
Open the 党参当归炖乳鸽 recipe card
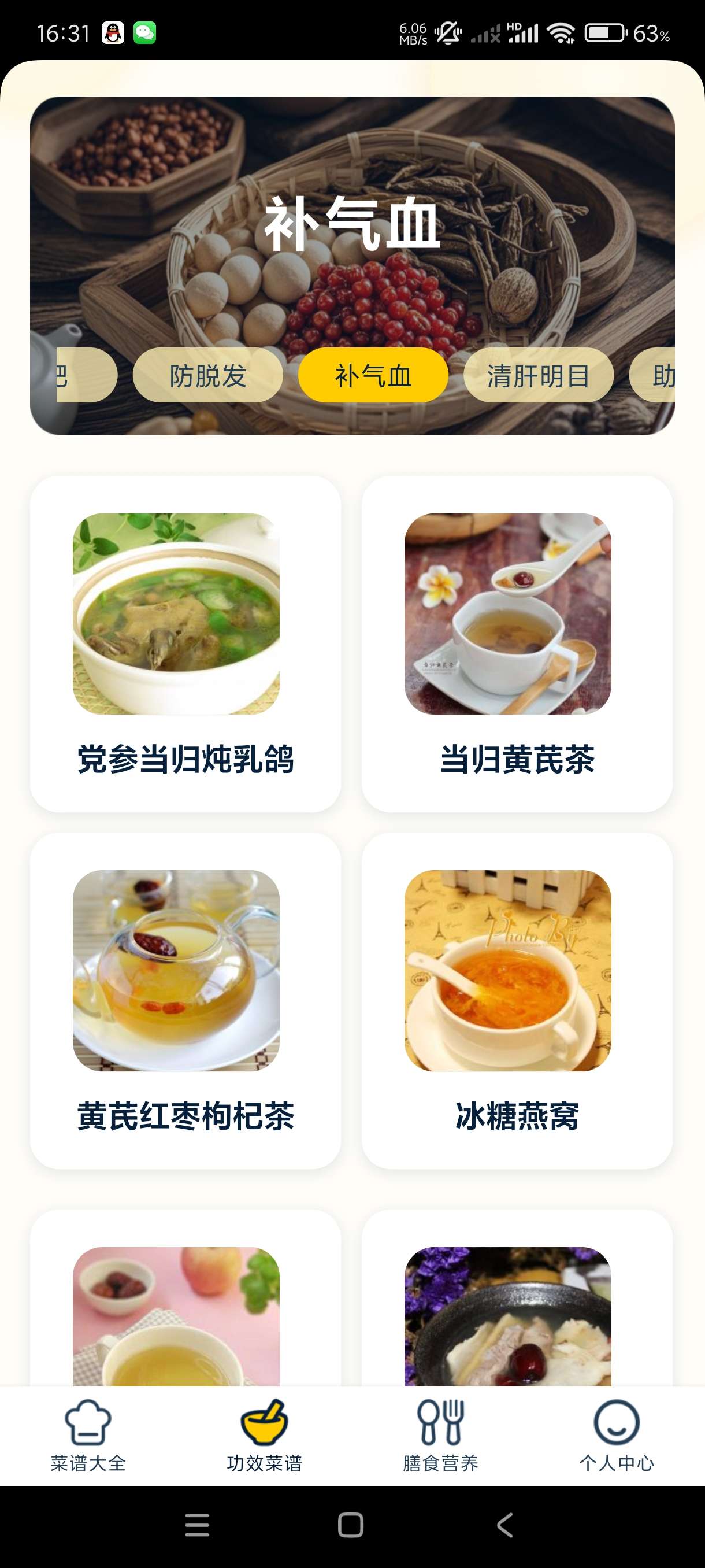tap(185, 644)
